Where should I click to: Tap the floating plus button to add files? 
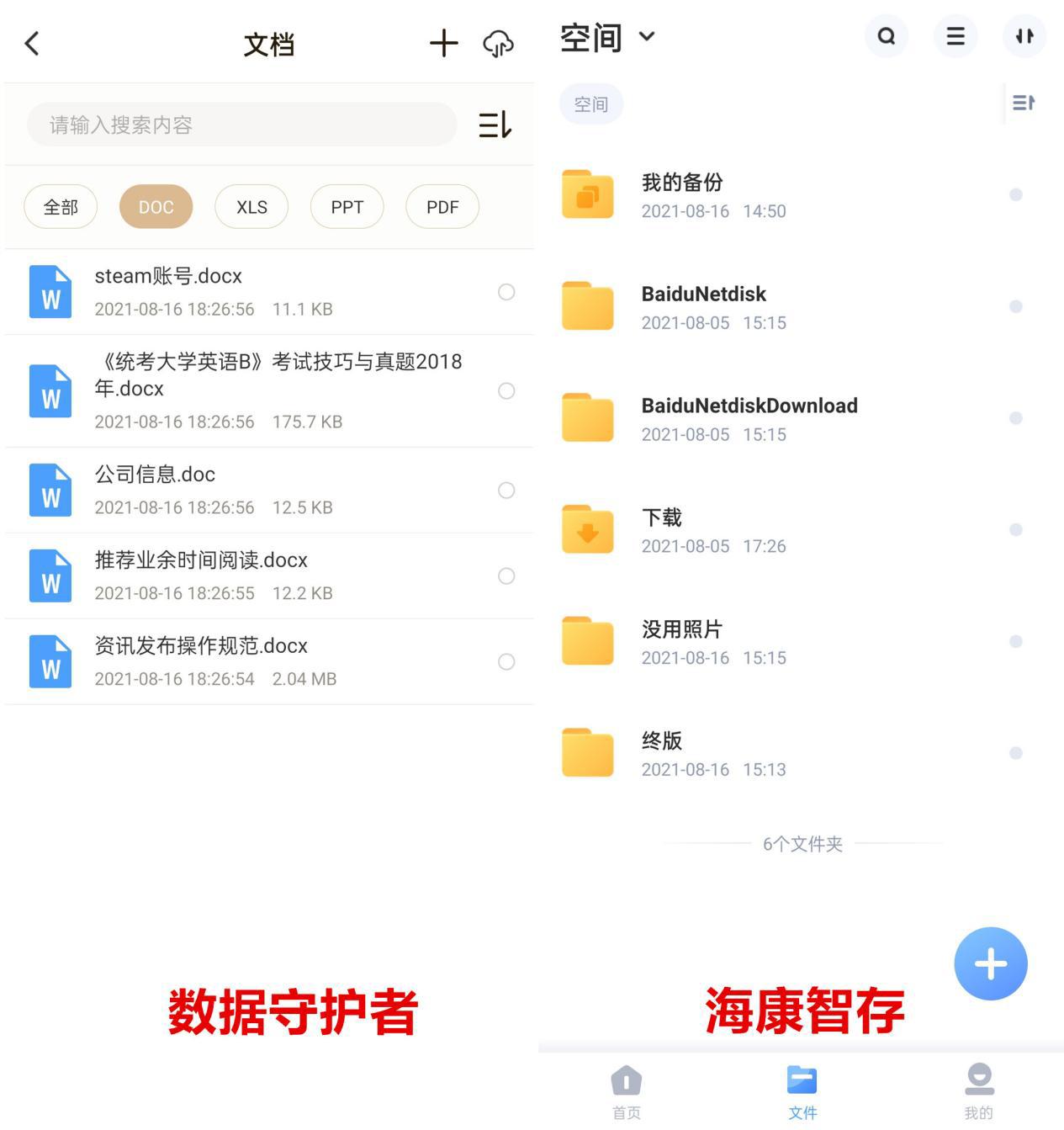[991, 964]
